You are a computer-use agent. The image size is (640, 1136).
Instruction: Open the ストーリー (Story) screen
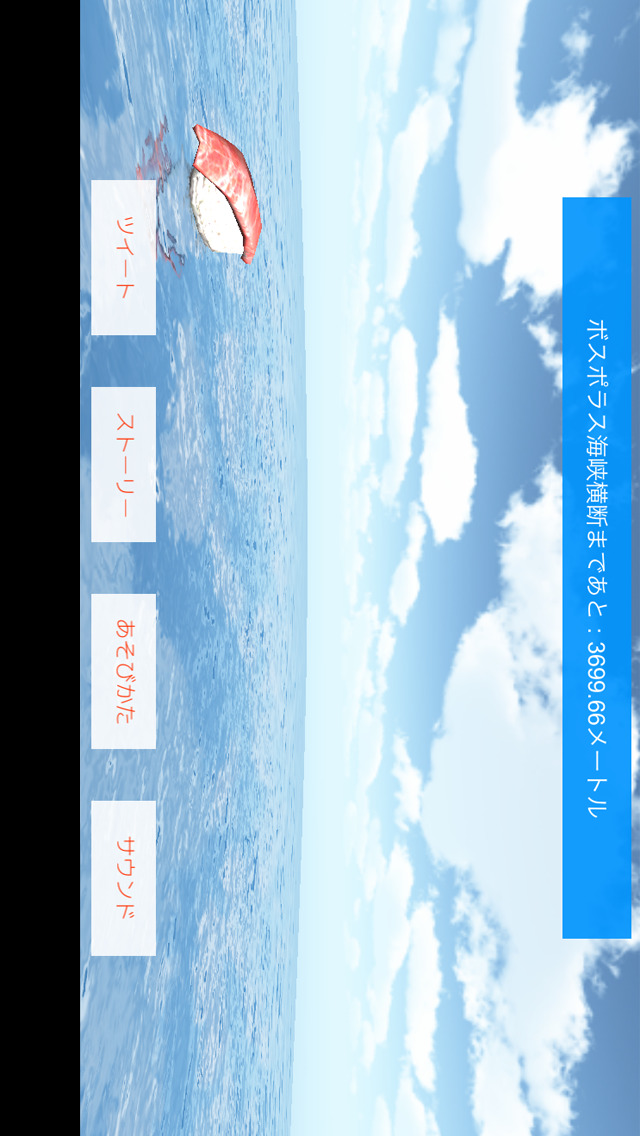pos(123,464)
